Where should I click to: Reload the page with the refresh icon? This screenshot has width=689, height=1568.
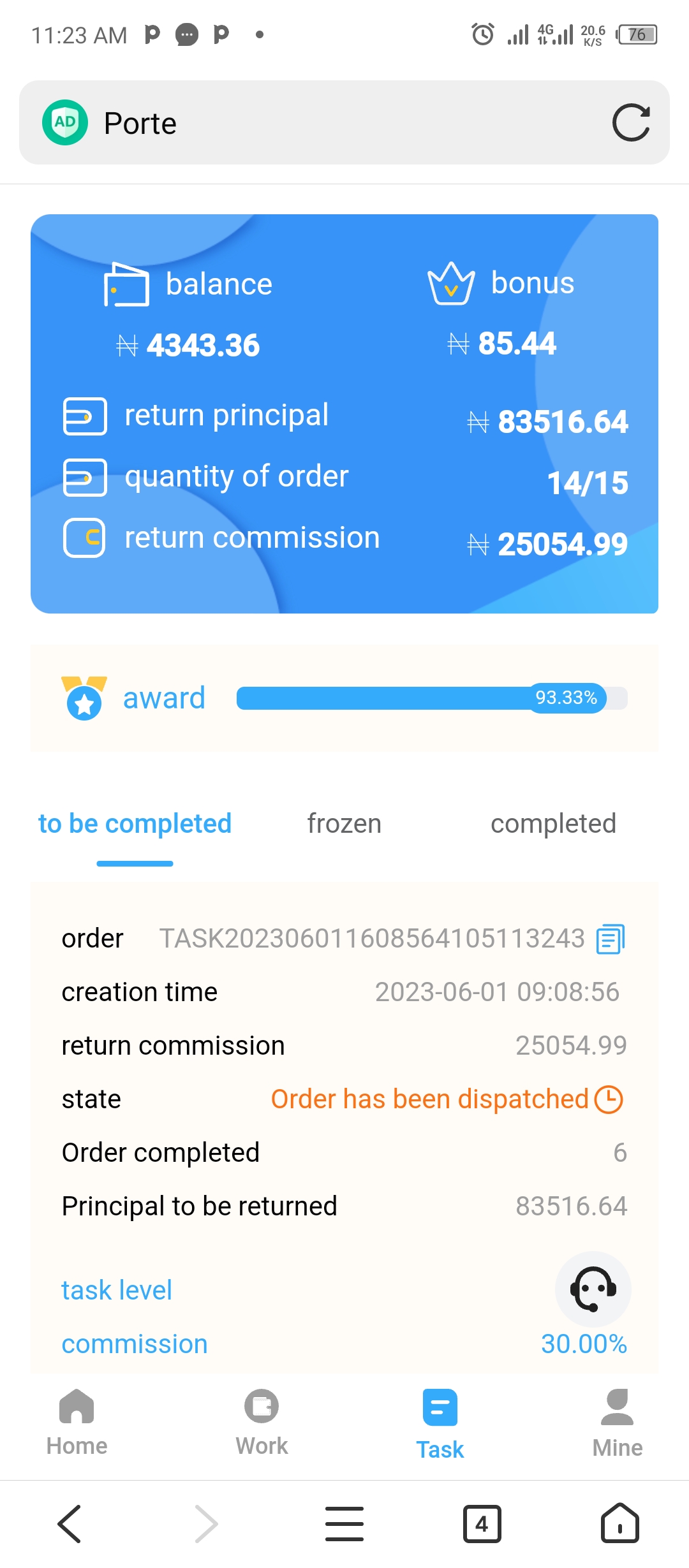click(630, 122)
